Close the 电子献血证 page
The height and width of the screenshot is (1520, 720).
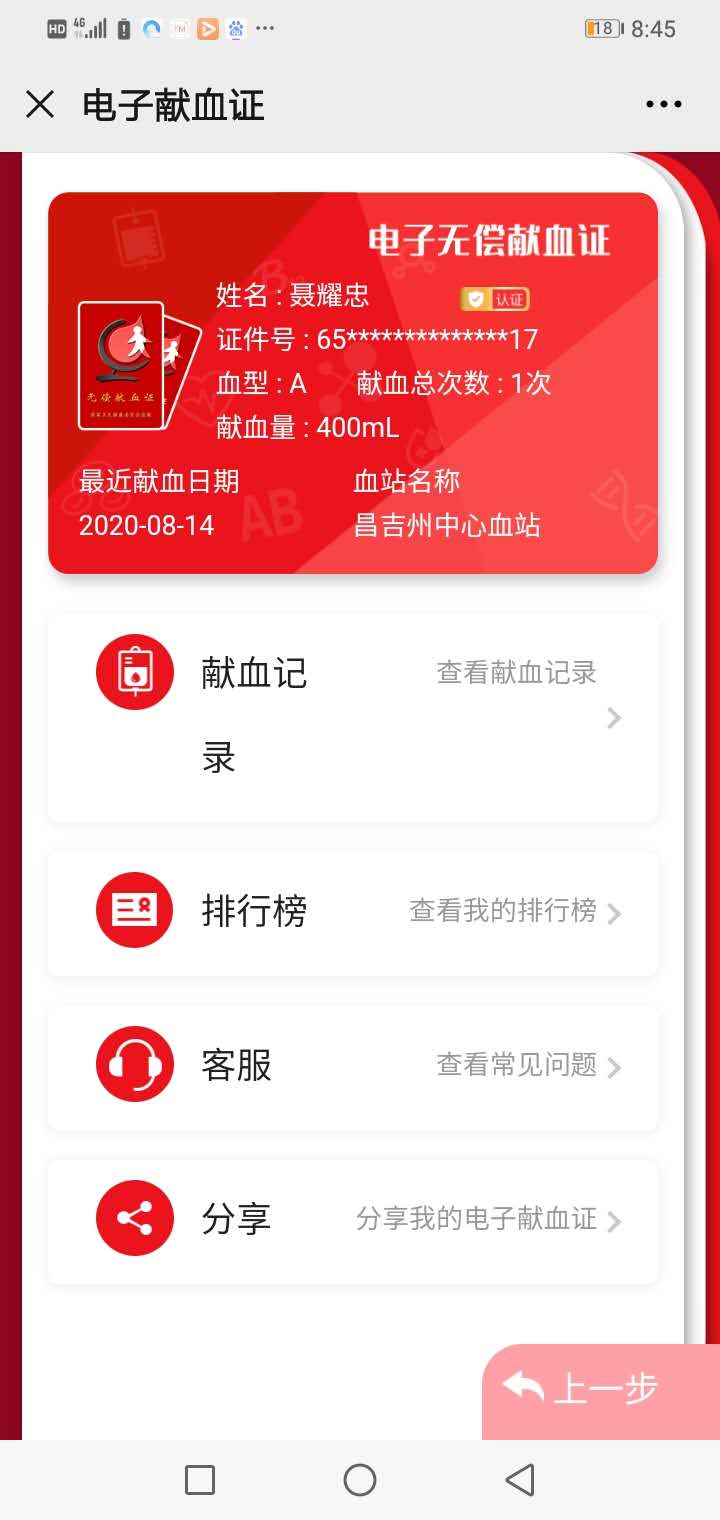[x=40, y=104]
